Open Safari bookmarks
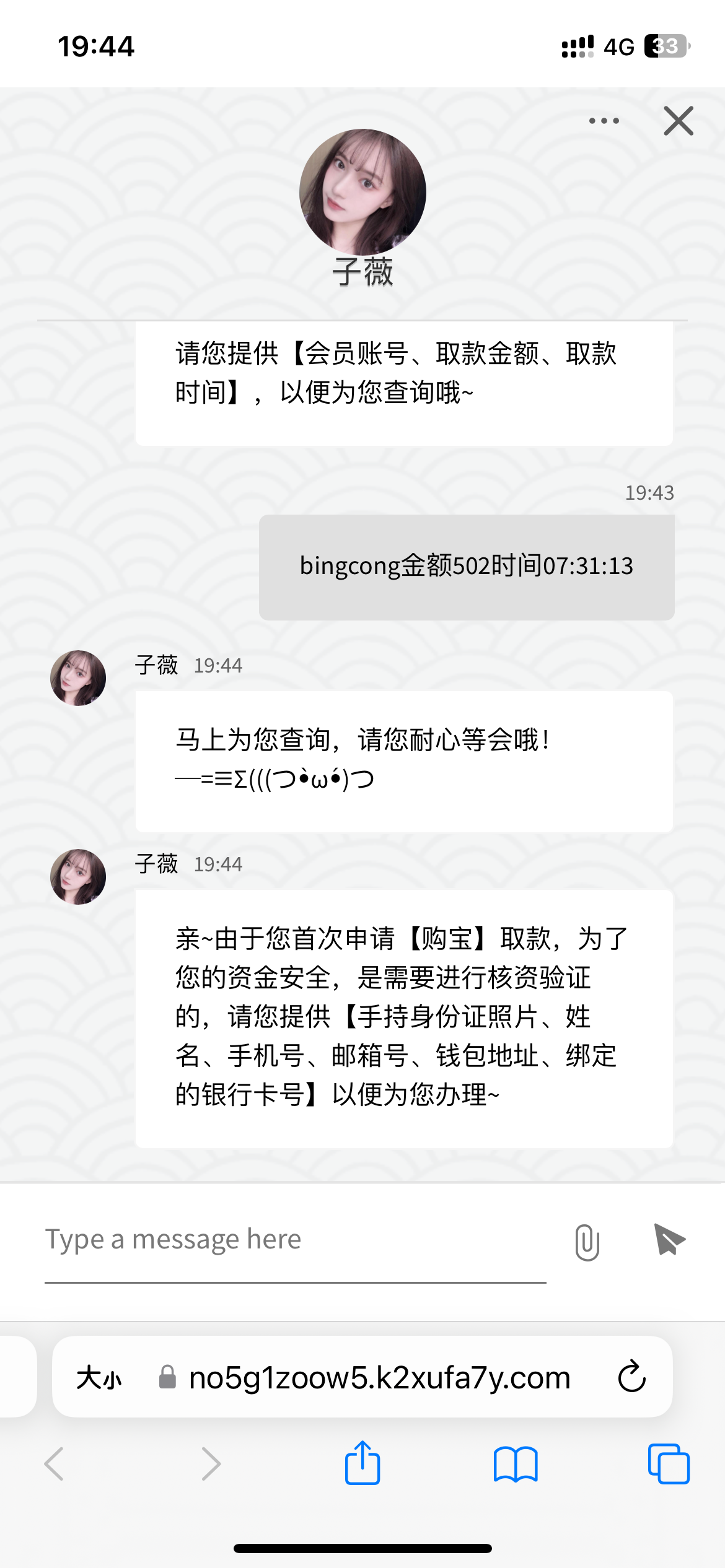The image size is (725, 1568). tap(516, 1464)
